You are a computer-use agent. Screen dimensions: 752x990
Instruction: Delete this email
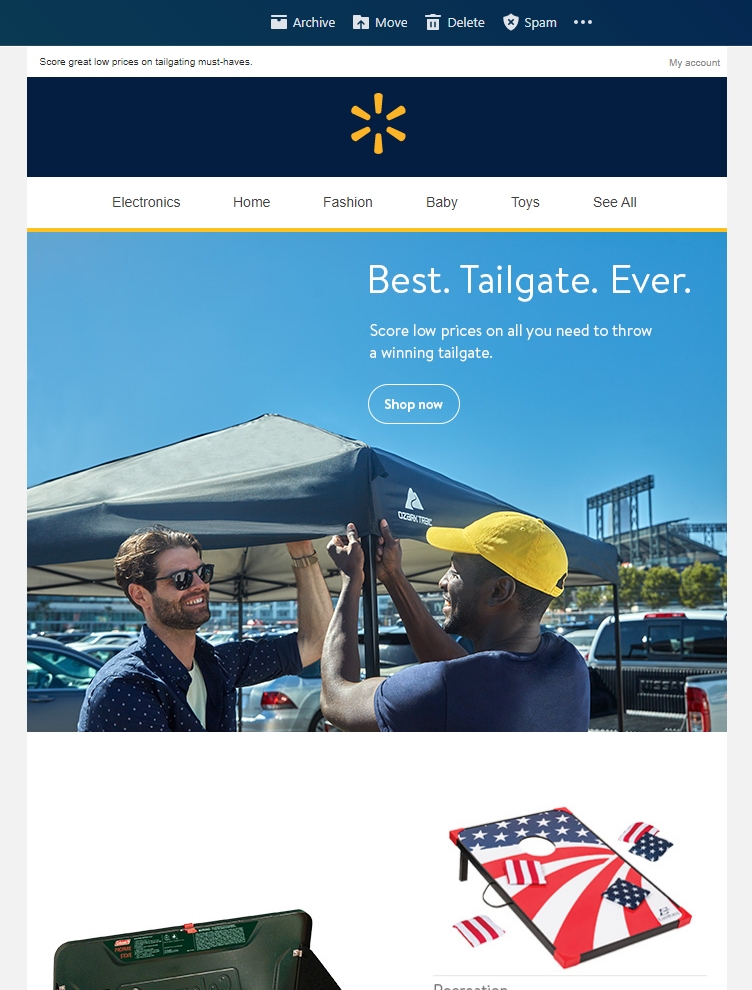(454, 22)
